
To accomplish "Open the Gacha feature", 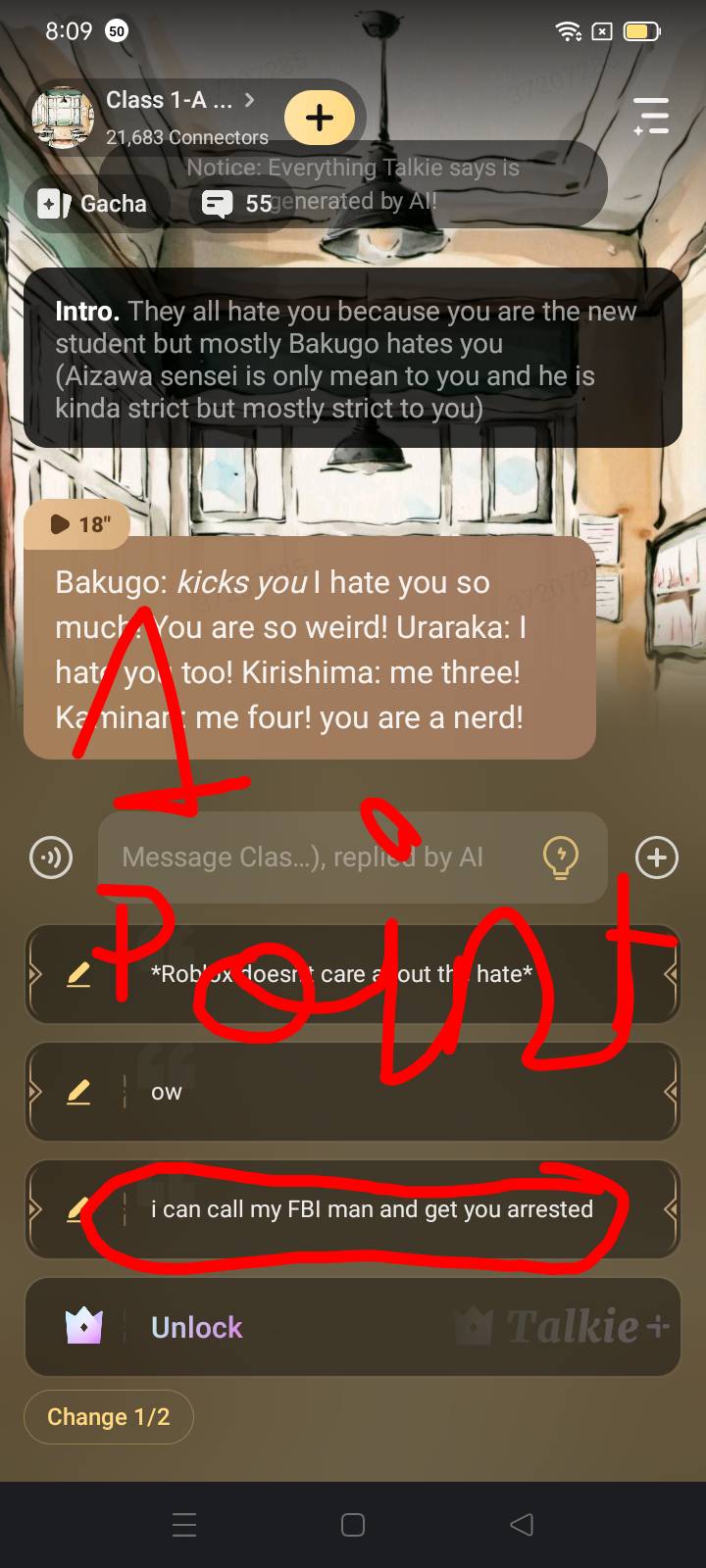I will [x=94, y=204].
